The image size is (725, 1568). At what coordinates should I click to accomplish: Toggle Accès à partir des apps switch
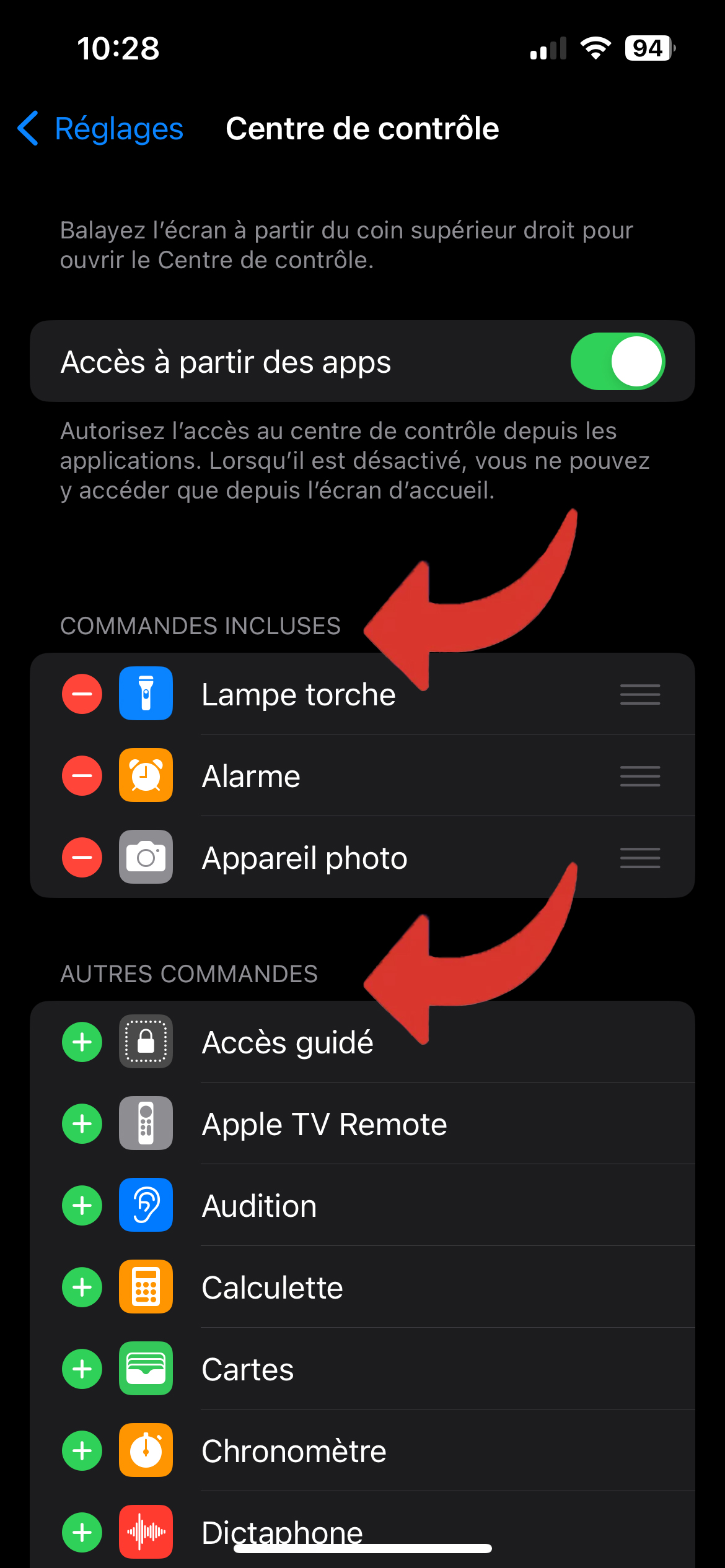pos(617,362)
